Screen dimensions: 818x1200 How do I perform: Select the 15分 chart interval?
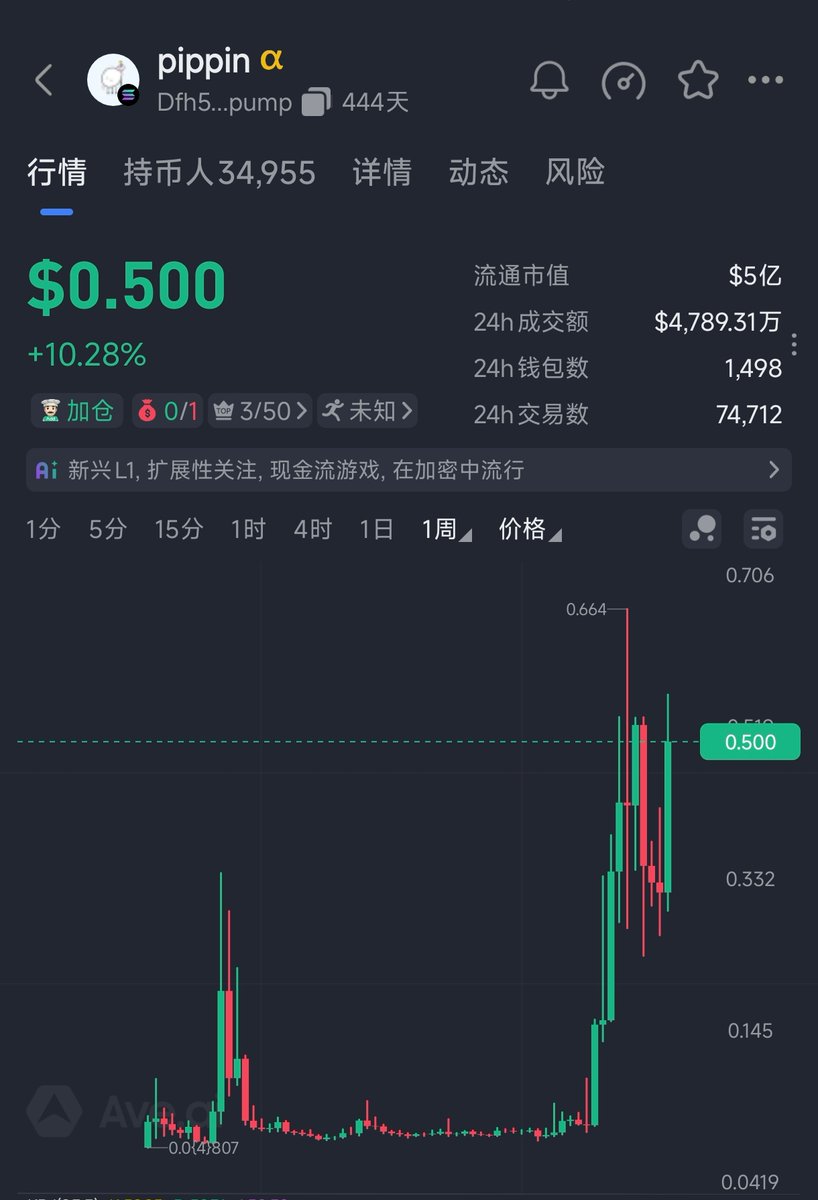[178, 529]
